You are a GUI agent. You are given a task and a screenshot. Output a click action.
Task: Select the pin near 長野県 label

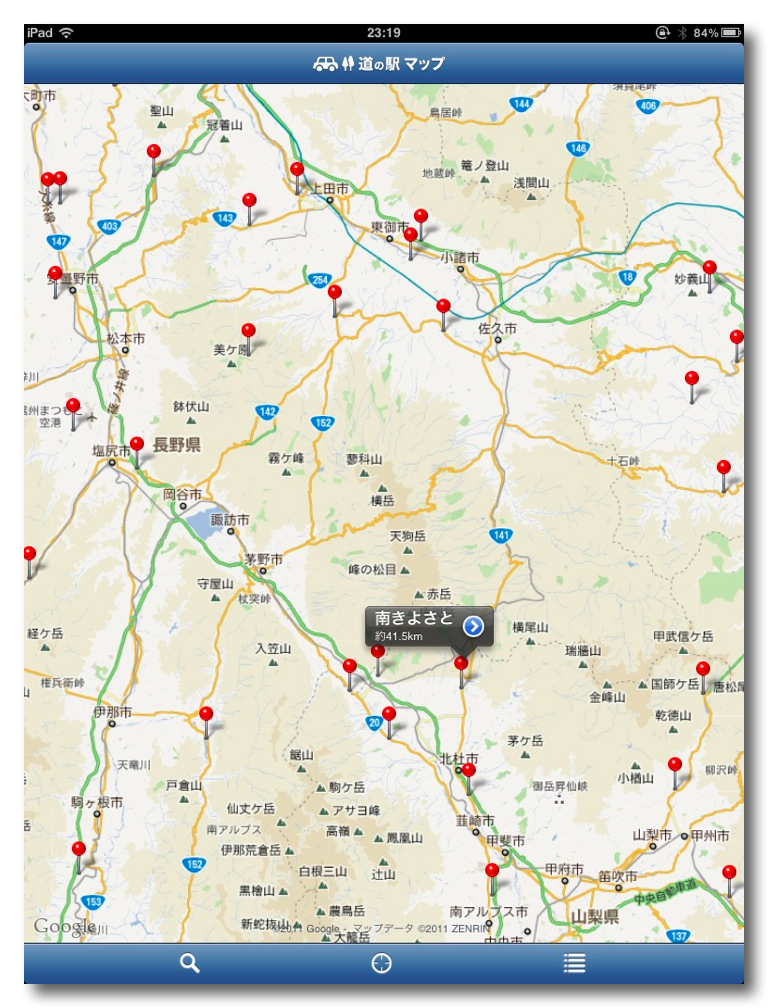tap(137, 445)
